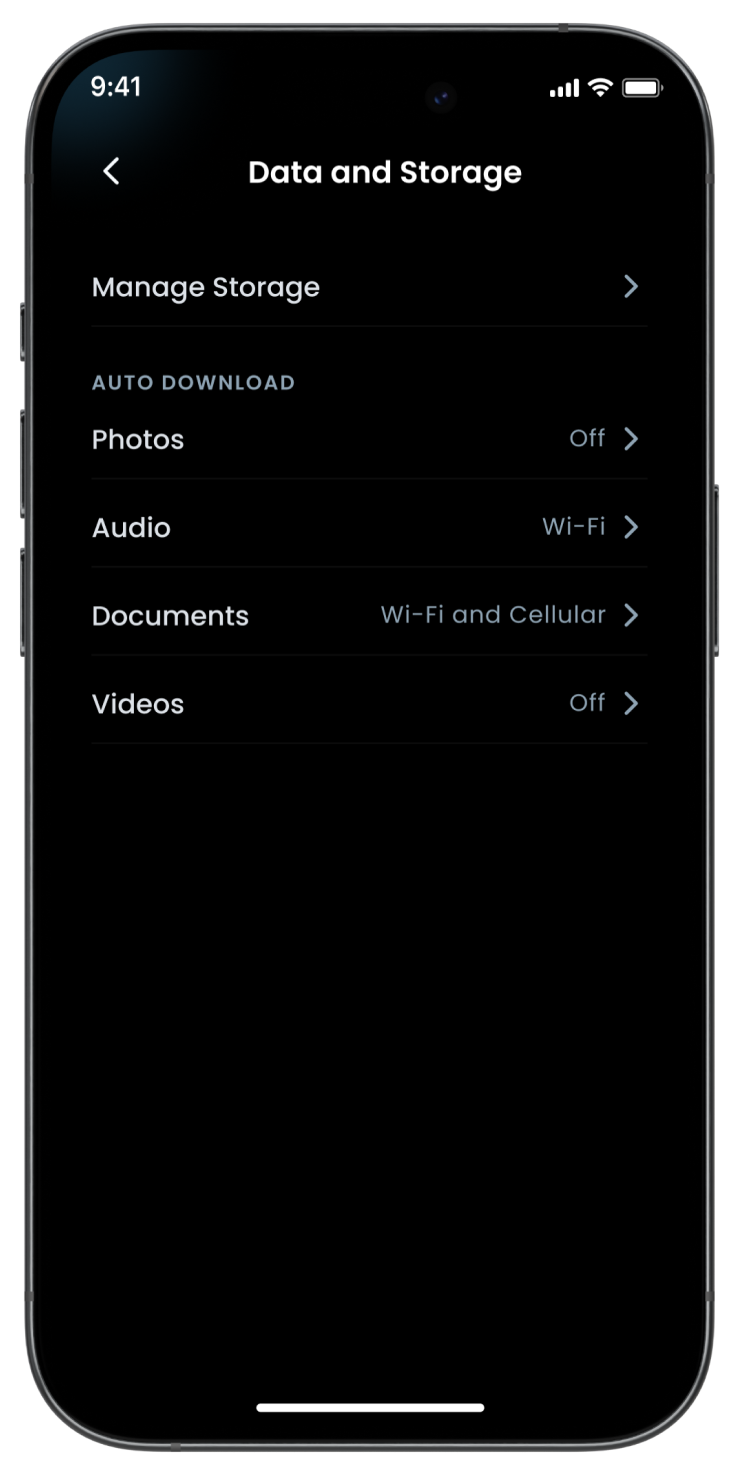Expand the Documents download settings

coord(370,615)
